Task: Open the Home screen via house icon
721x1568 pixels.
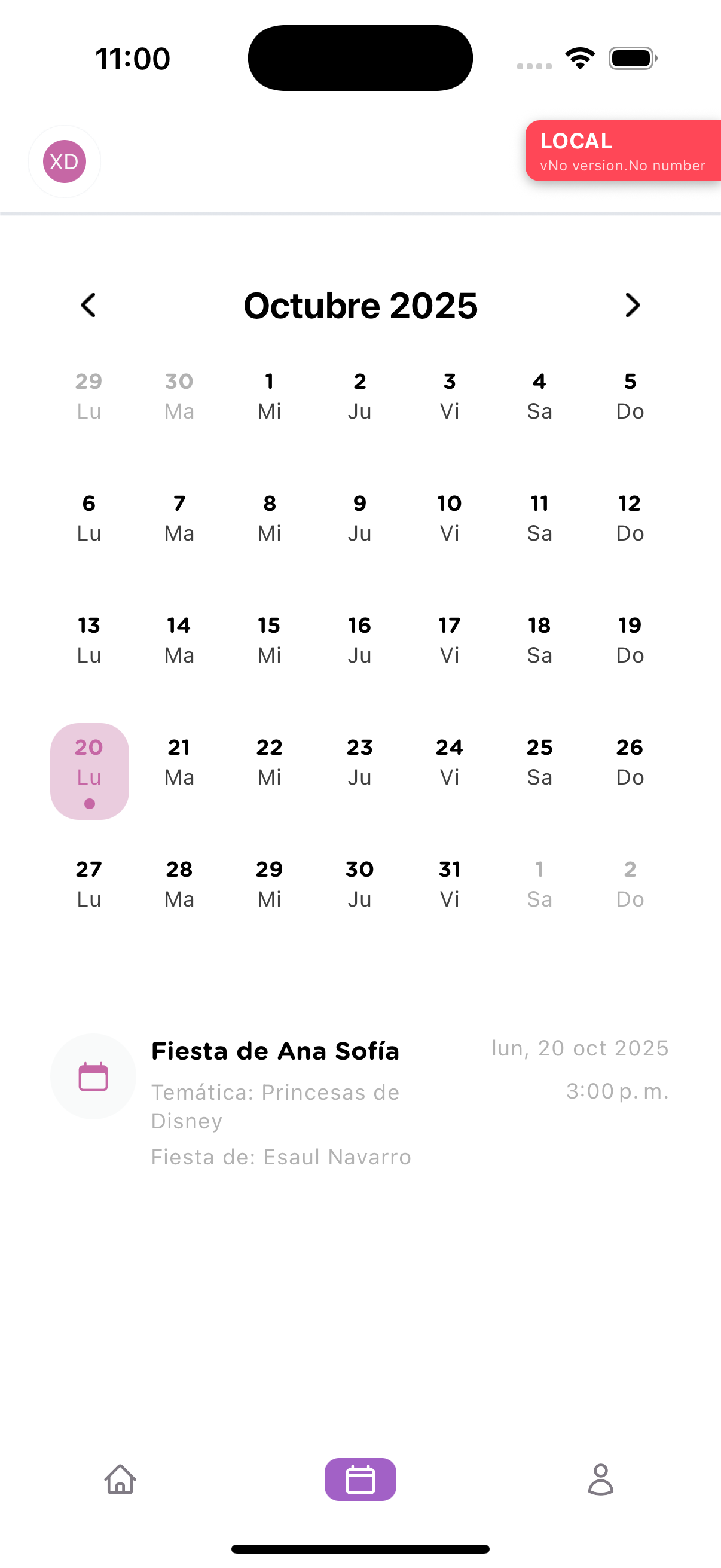Action: click(120, 1480)
